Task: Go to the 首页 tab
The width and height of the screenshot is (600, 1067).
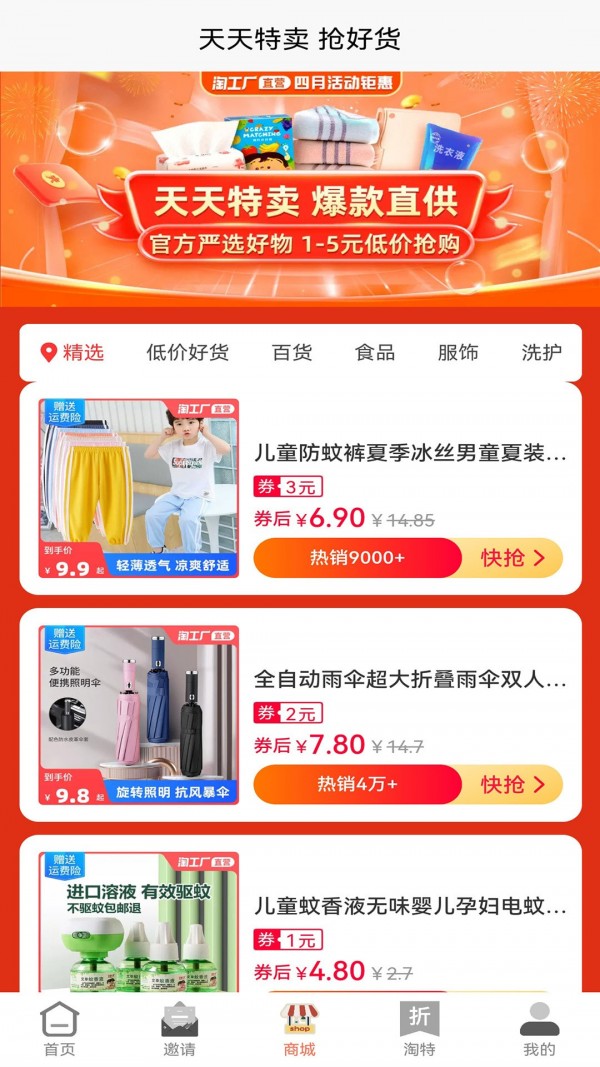Action: pos(59,1028)
